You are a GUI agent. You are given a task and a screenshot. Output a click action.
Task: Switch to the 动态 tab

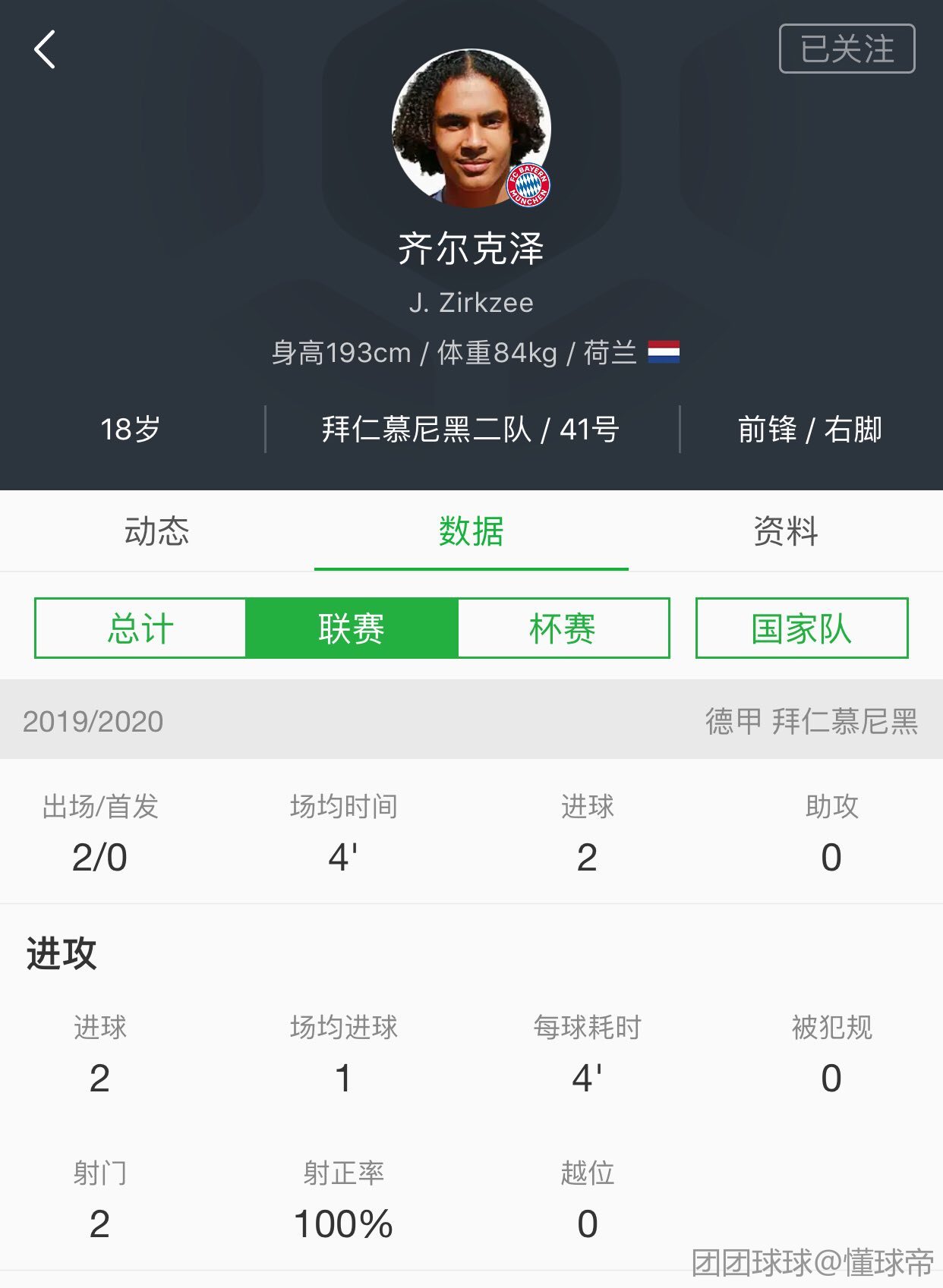click(156, 531)
